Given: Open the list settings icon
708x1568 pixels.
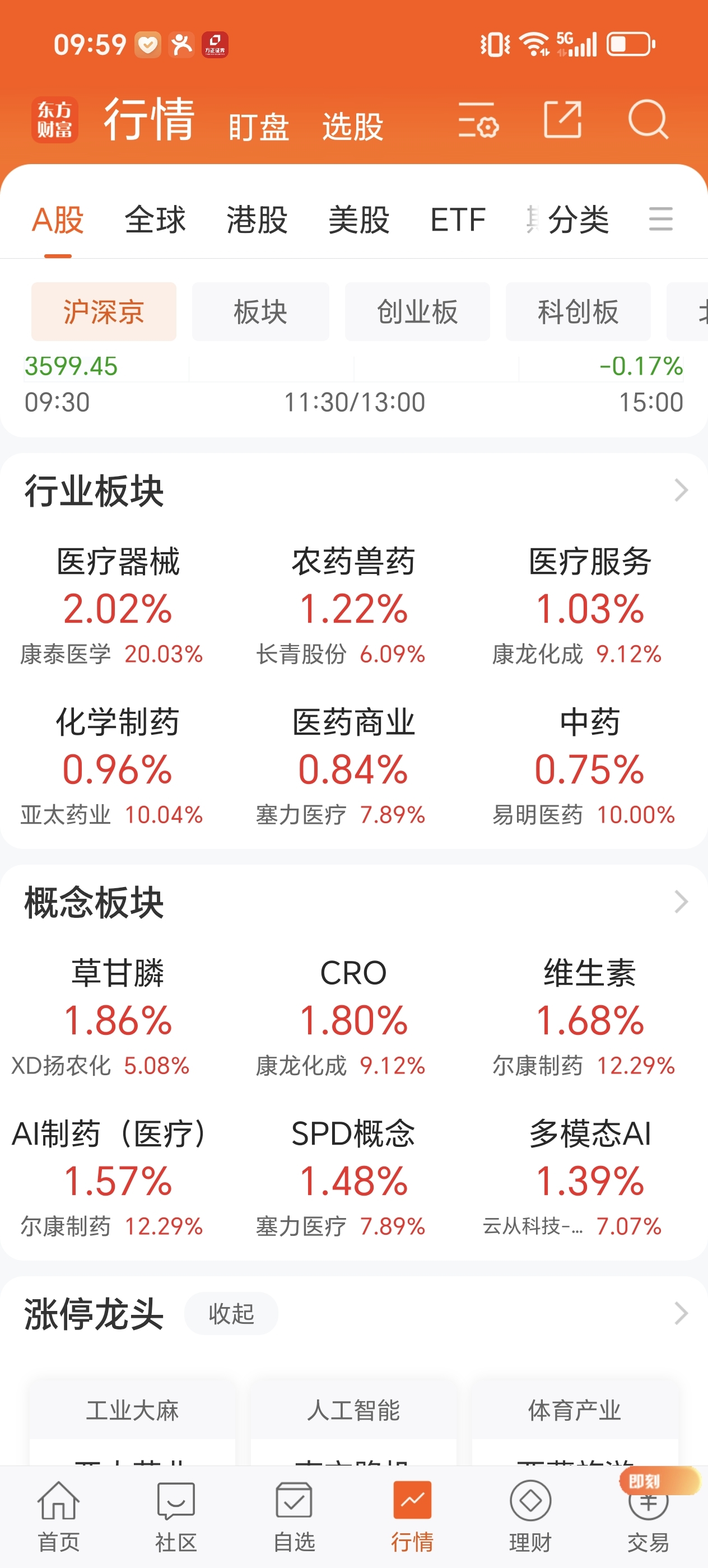Looking at the screenshot, I should click(478, 120).
